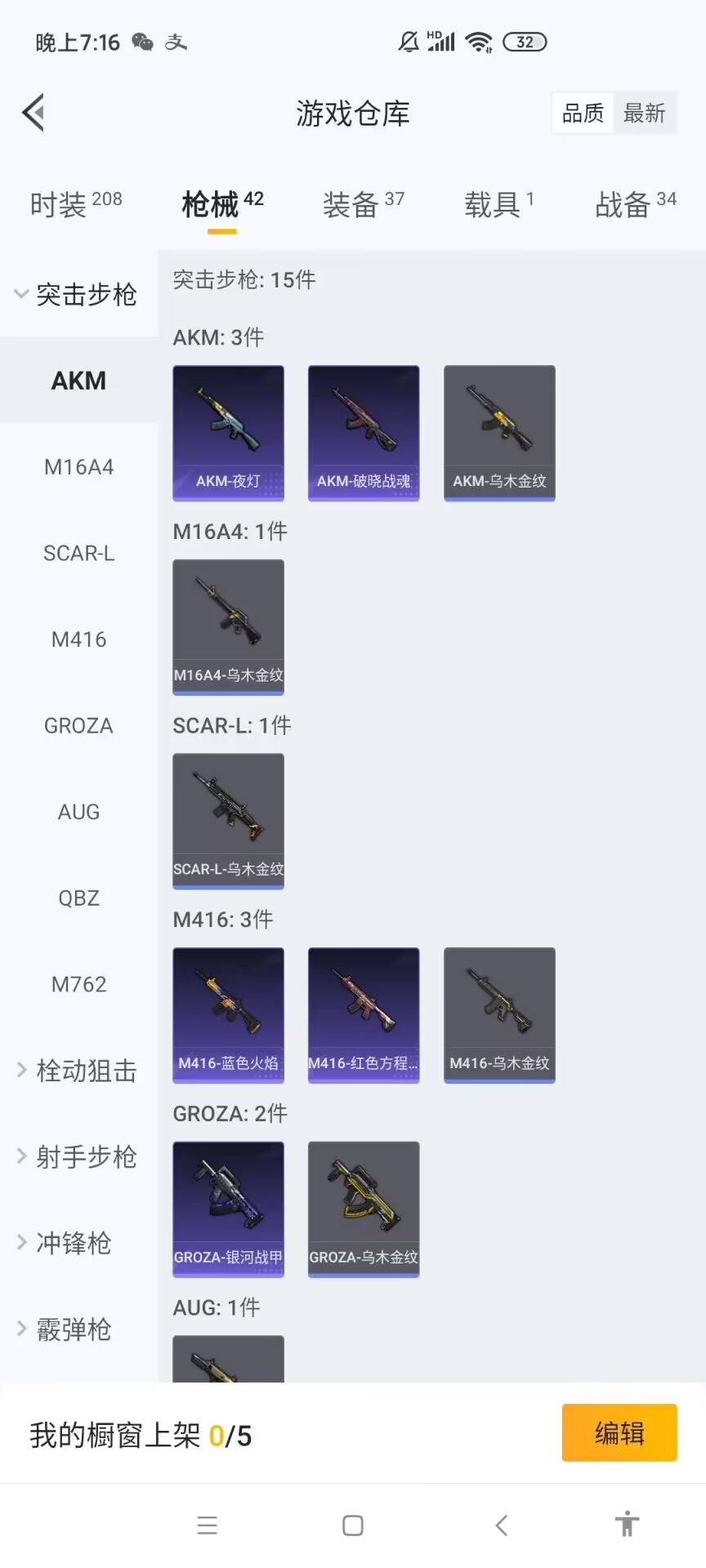This screenshot has width=706, height=1568.
Task: Open the M16A4-乌木金纹 skin card
Action: click(228, 625)
